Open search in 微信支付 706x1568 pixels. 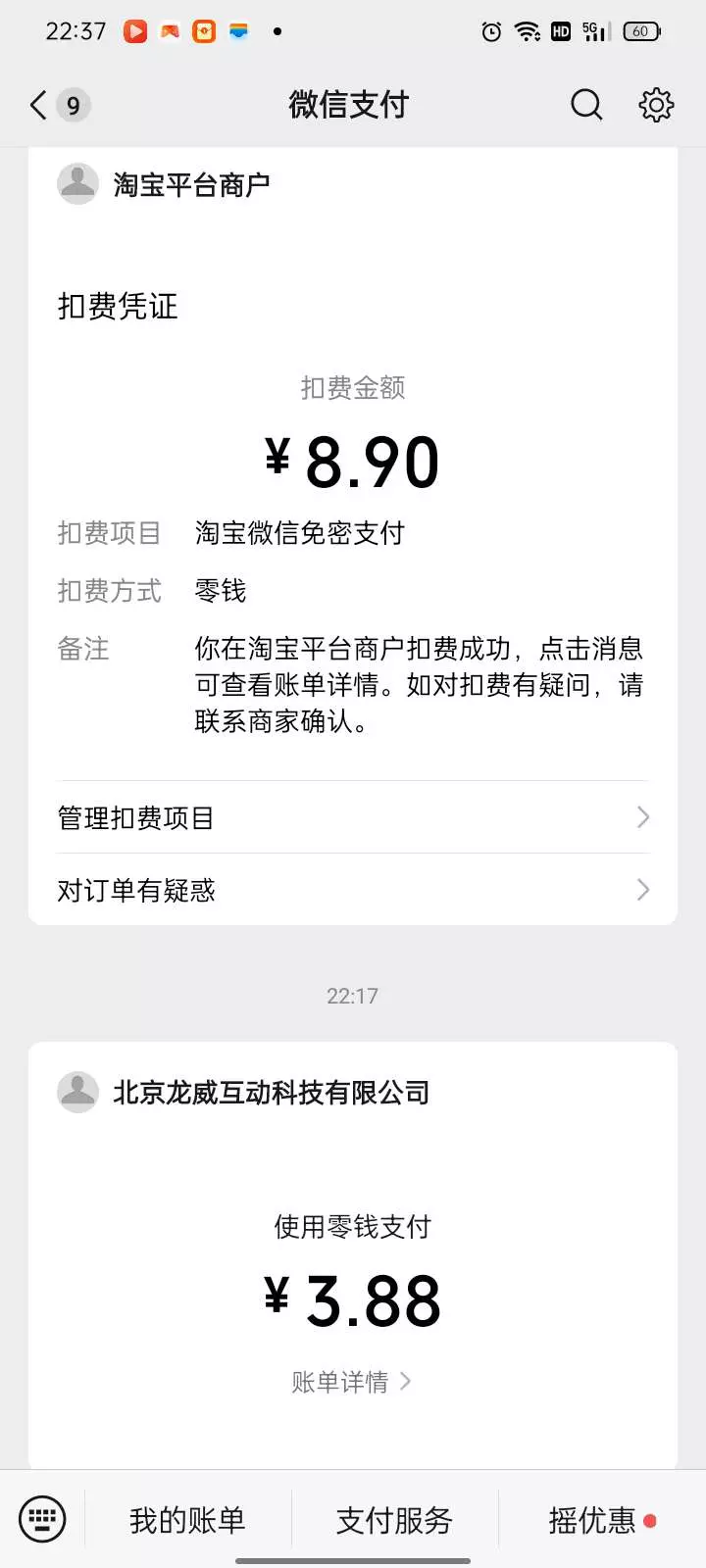pos(586,105)
